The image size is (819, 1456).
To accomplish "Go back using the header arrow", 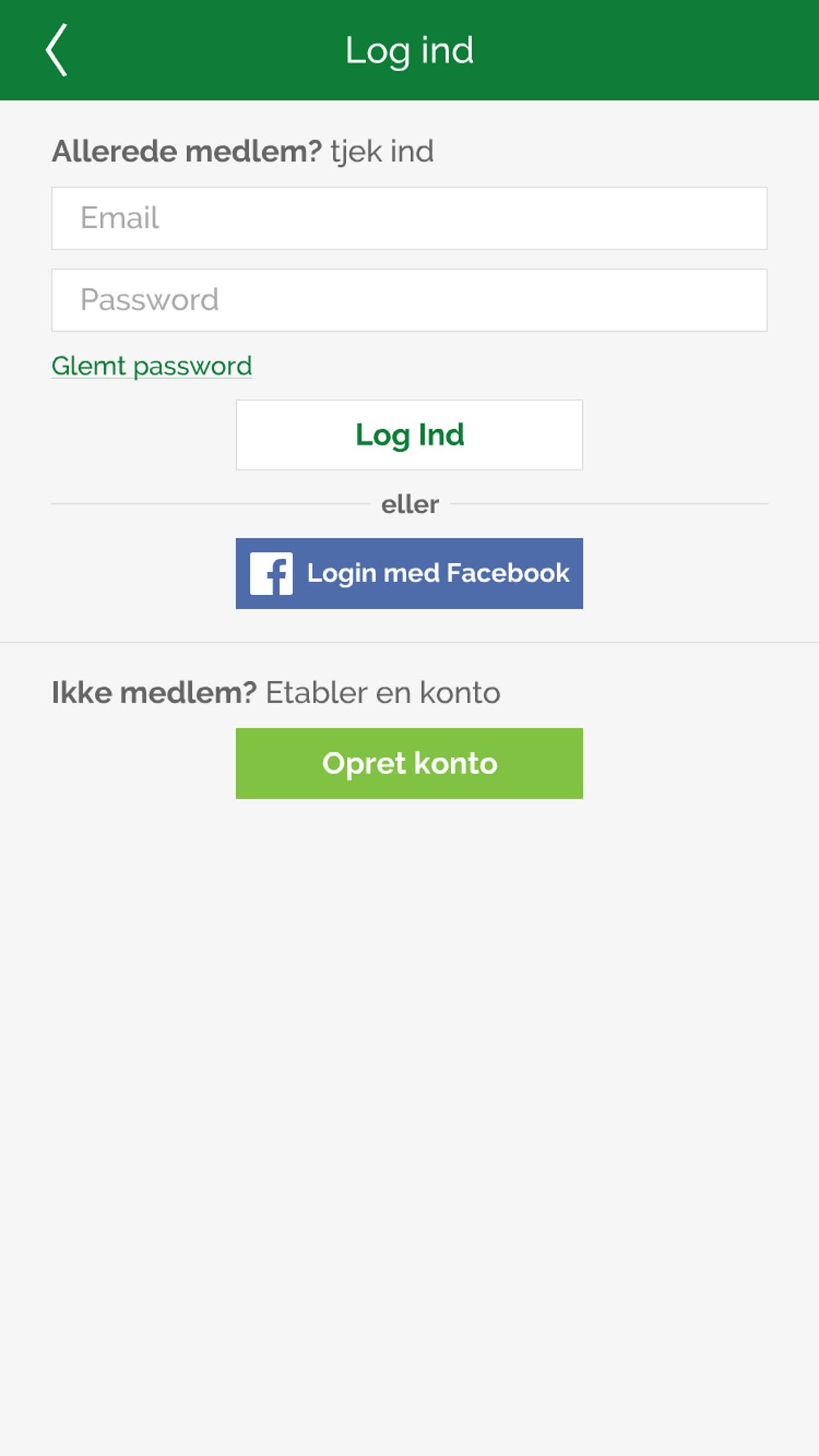I will [57, 50].
